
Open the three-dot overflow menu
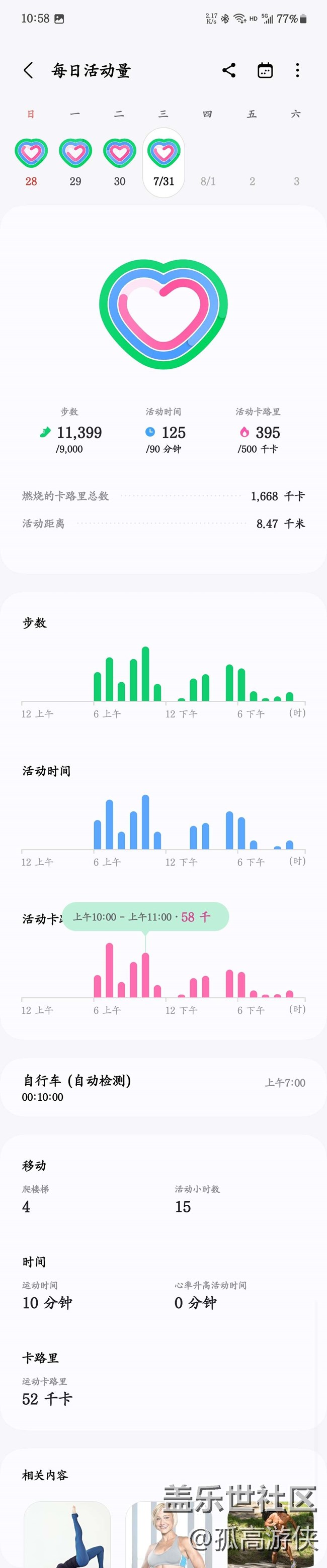click(298, 71)
